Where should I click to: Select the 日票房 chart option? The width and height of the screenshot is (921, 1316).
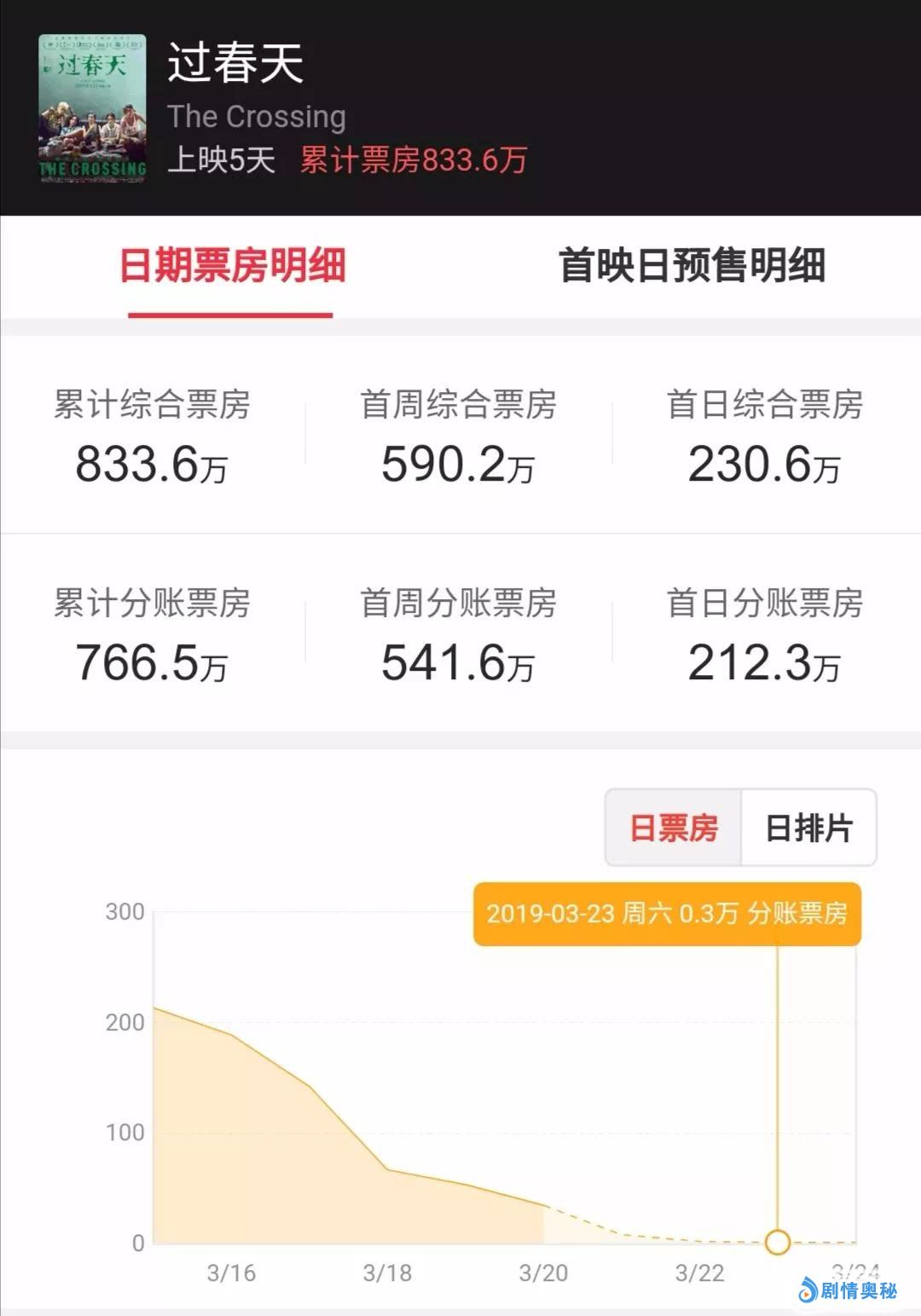(x=674, y=828)
